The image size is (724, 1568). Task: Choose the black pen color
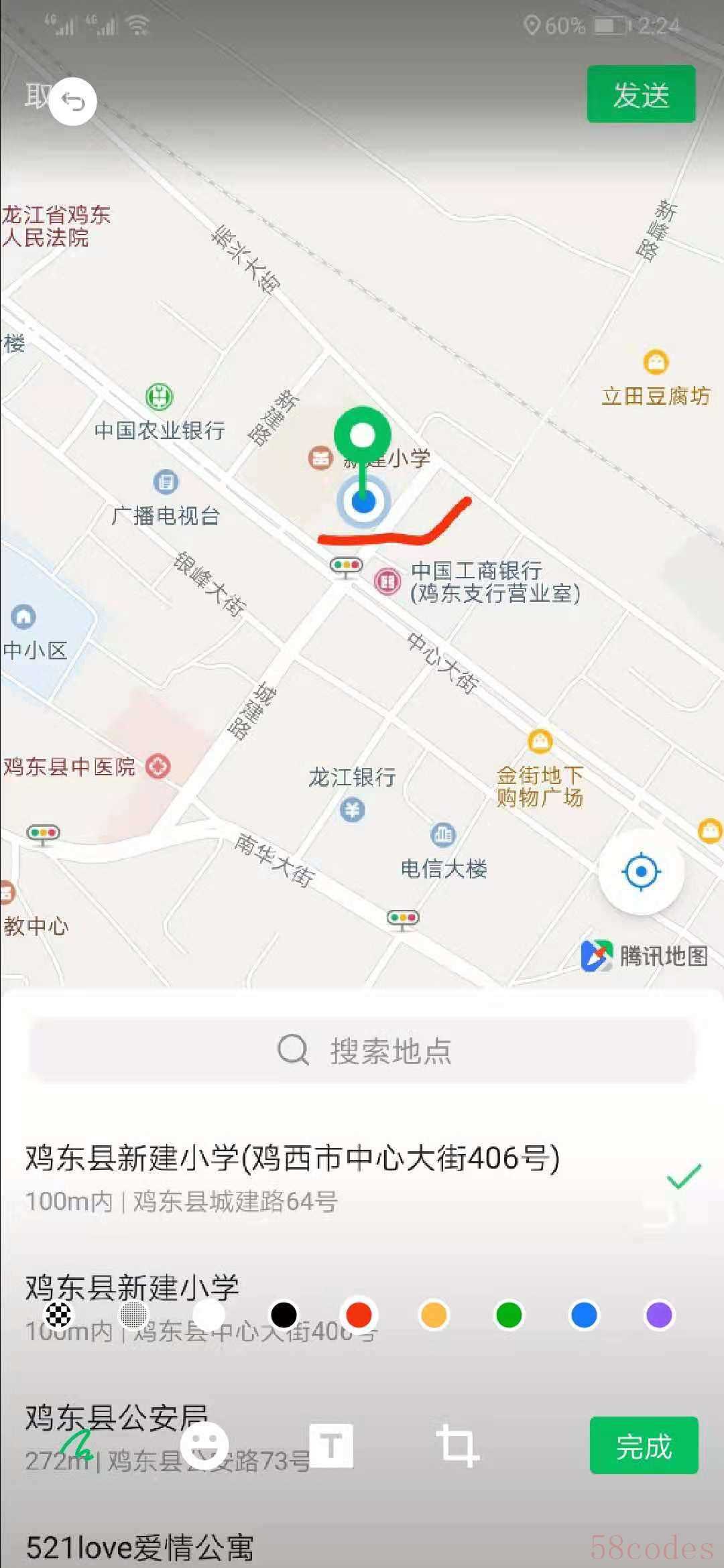pyautogui.click(x=284, y=1315)
